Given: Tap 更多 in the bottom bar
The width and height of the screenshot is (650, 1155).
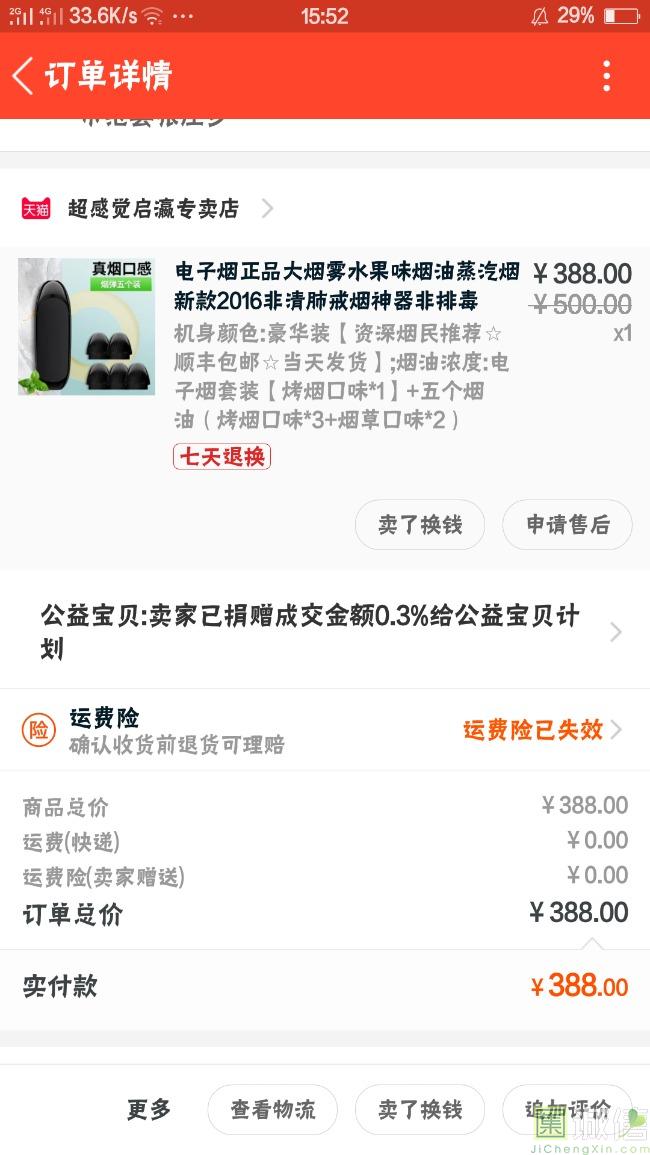Looking at the screenshot, I should [149, 1109].
